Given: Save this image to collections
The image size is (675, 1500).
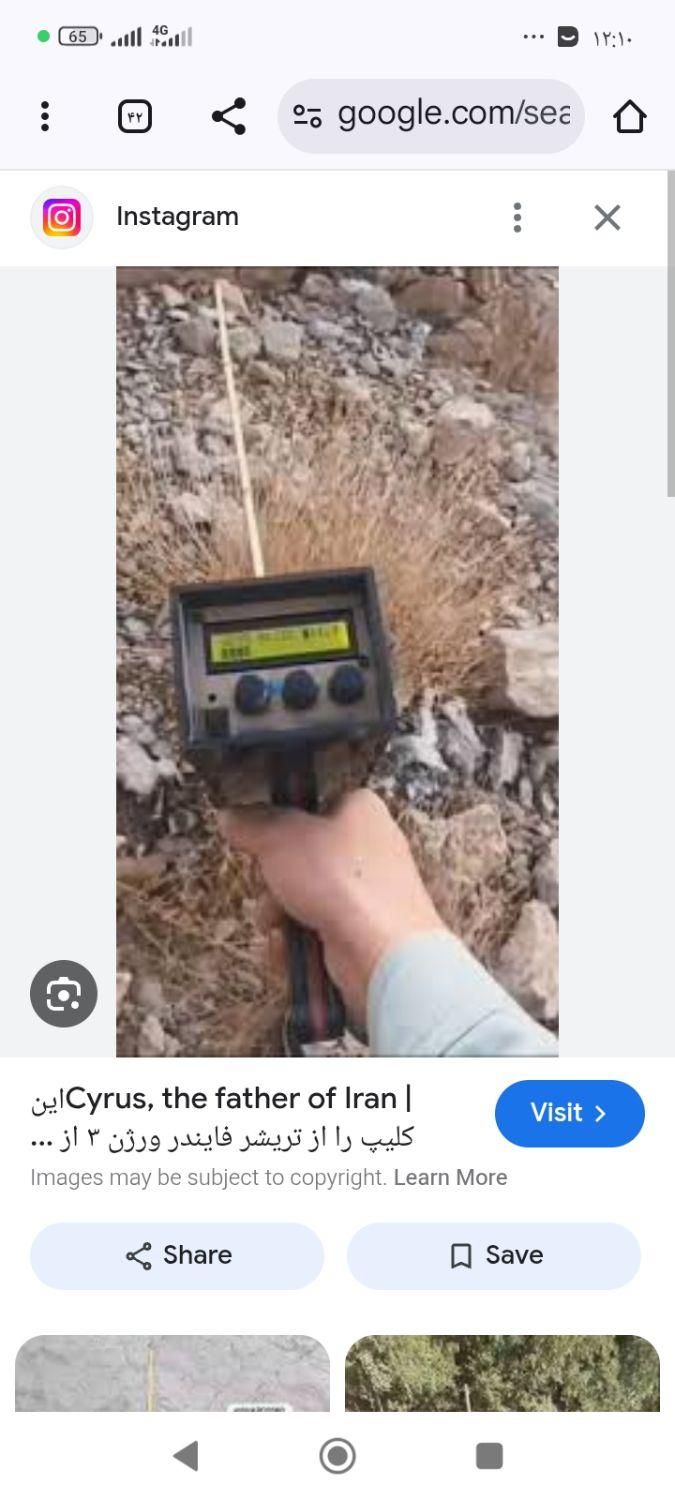Looking at the screenshot, I should tap(494, 1255).
